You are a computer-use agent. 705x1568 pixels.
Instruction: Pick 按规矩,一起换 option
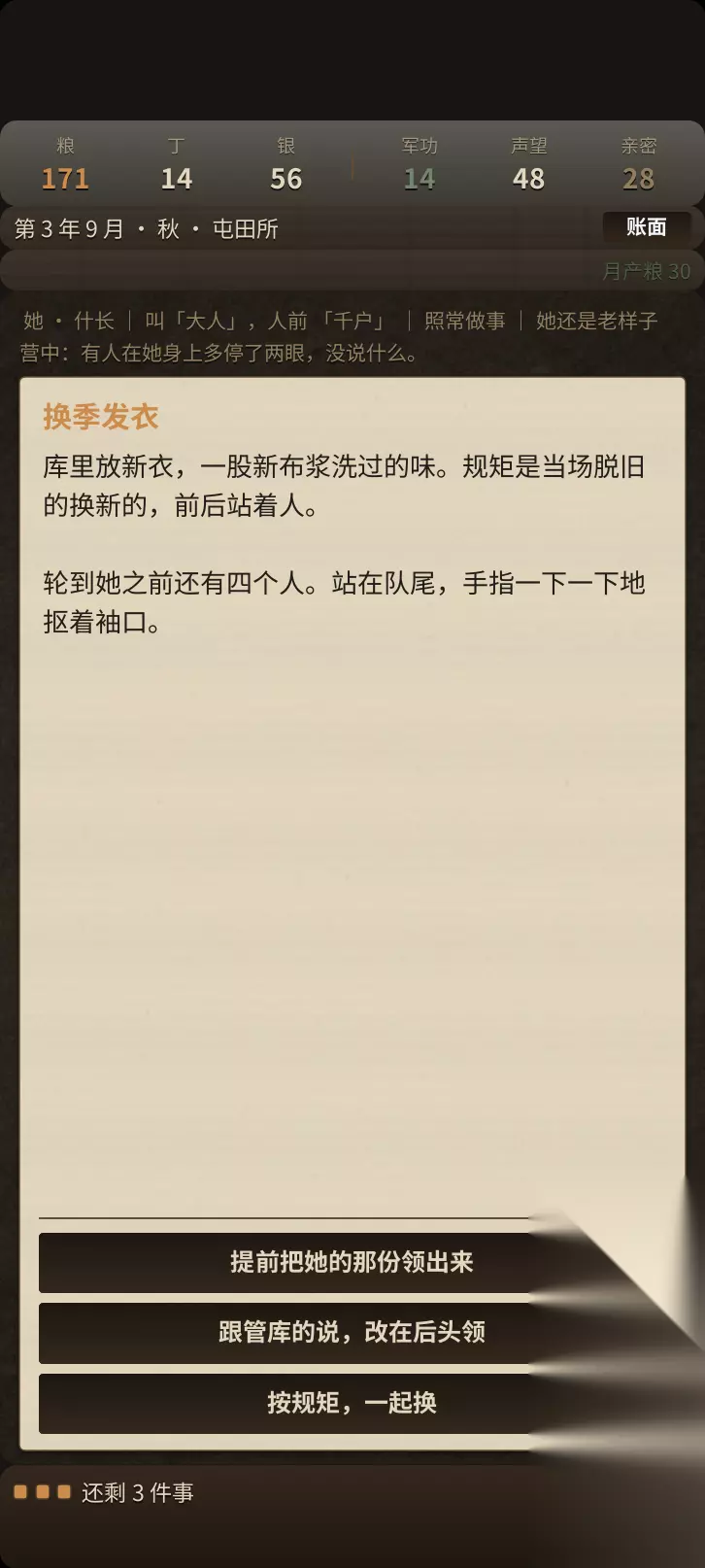352,1403
